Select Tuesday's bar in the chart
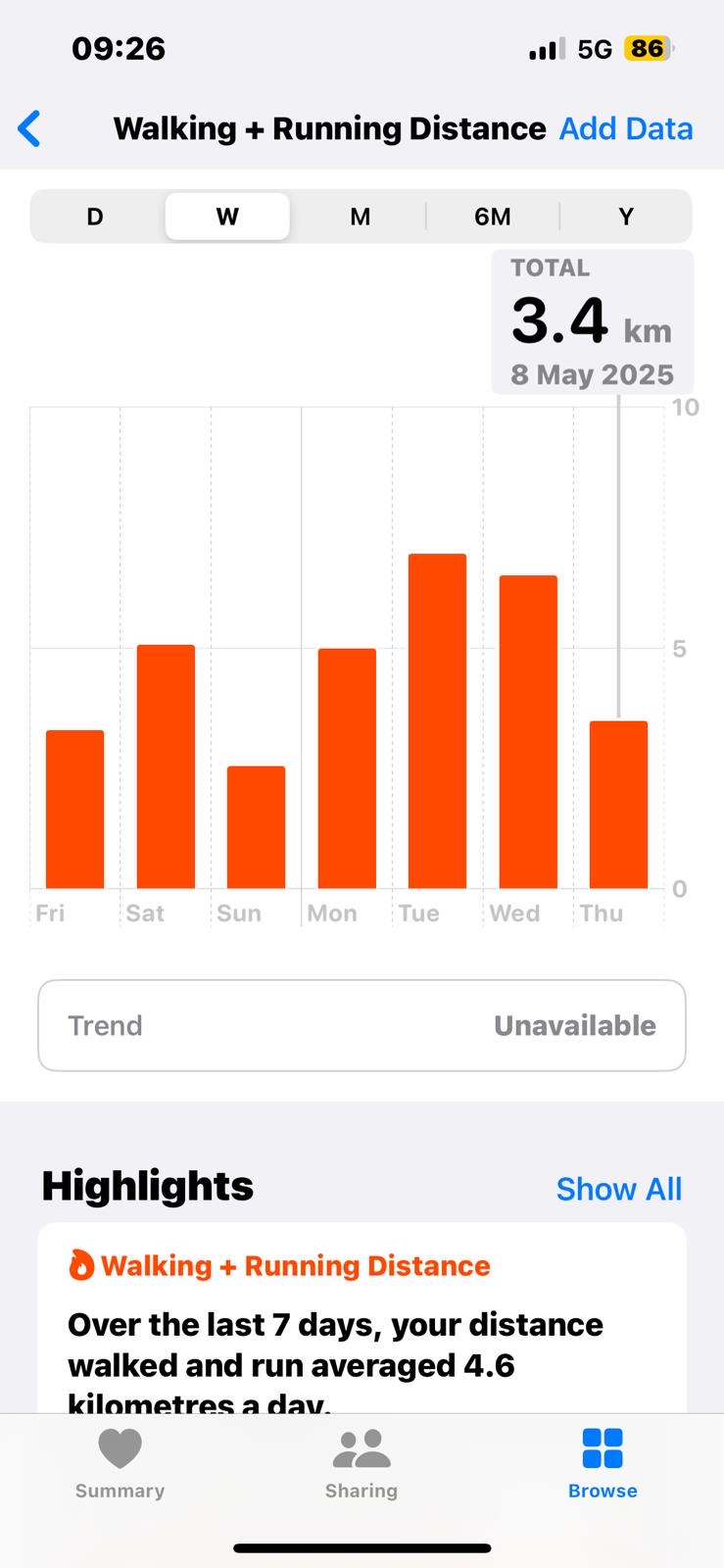 click(x=437, y=721)
